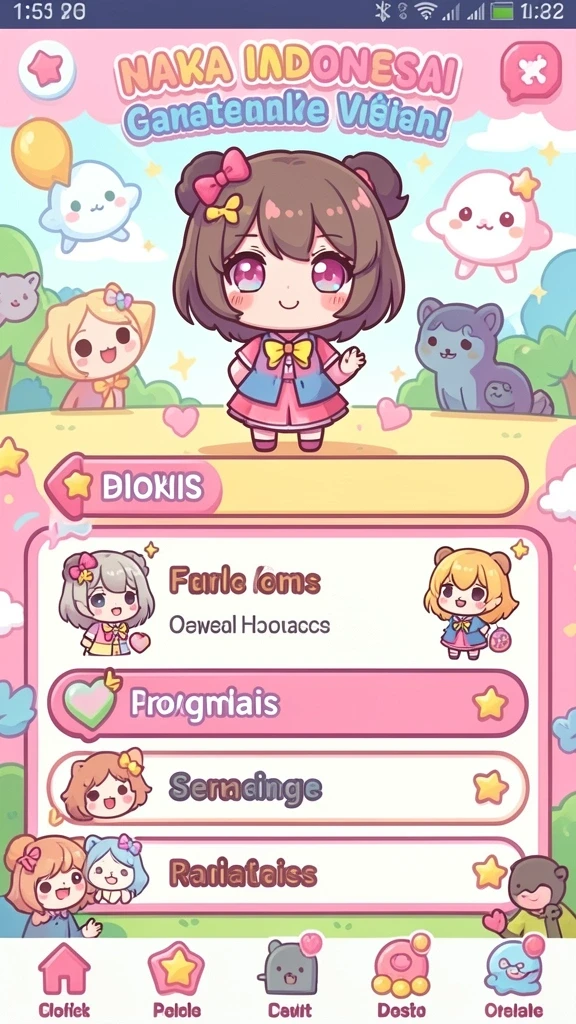Open the Seraeinge row
Screen dimensions: 576x1024
[288, 788]
